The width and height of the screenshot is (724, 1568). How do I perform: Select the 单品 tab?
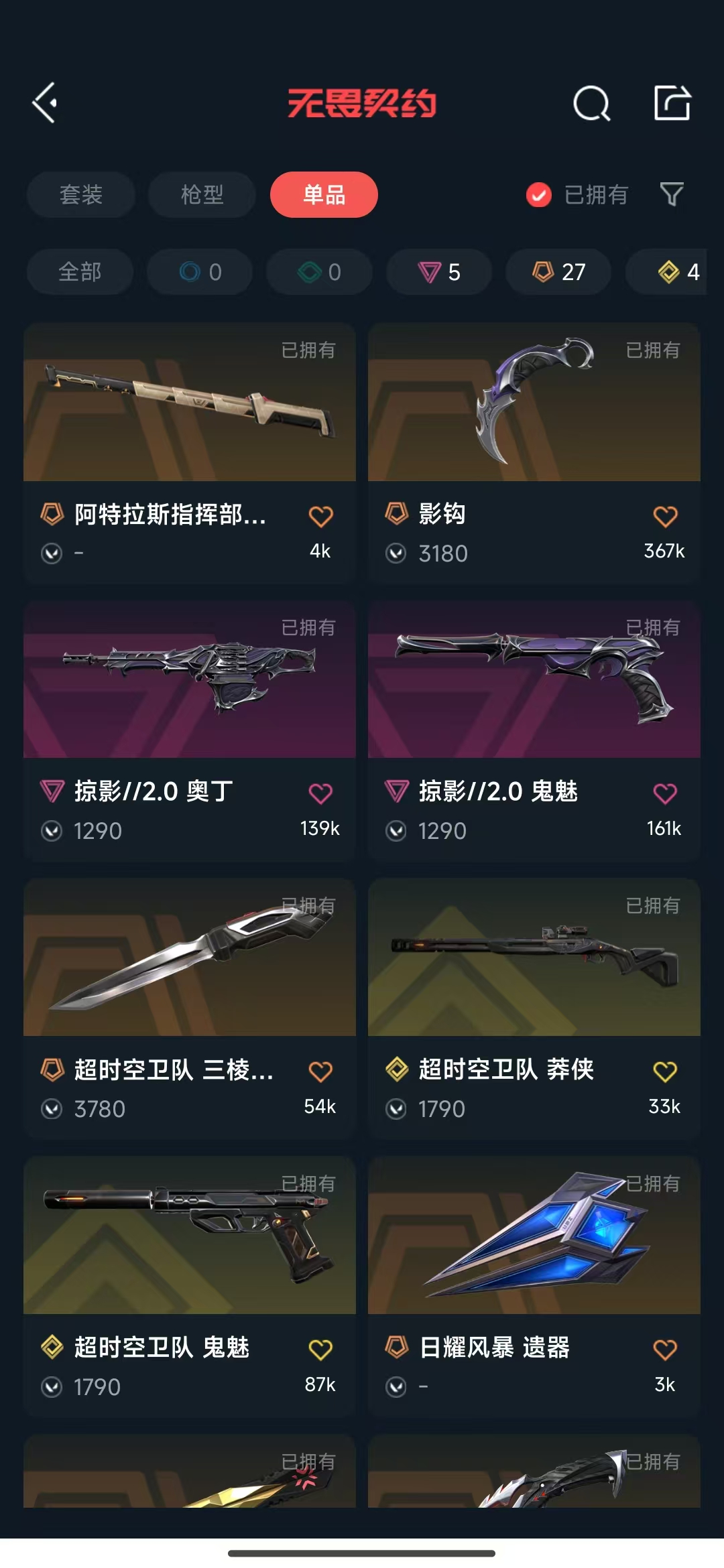point(324,195)
